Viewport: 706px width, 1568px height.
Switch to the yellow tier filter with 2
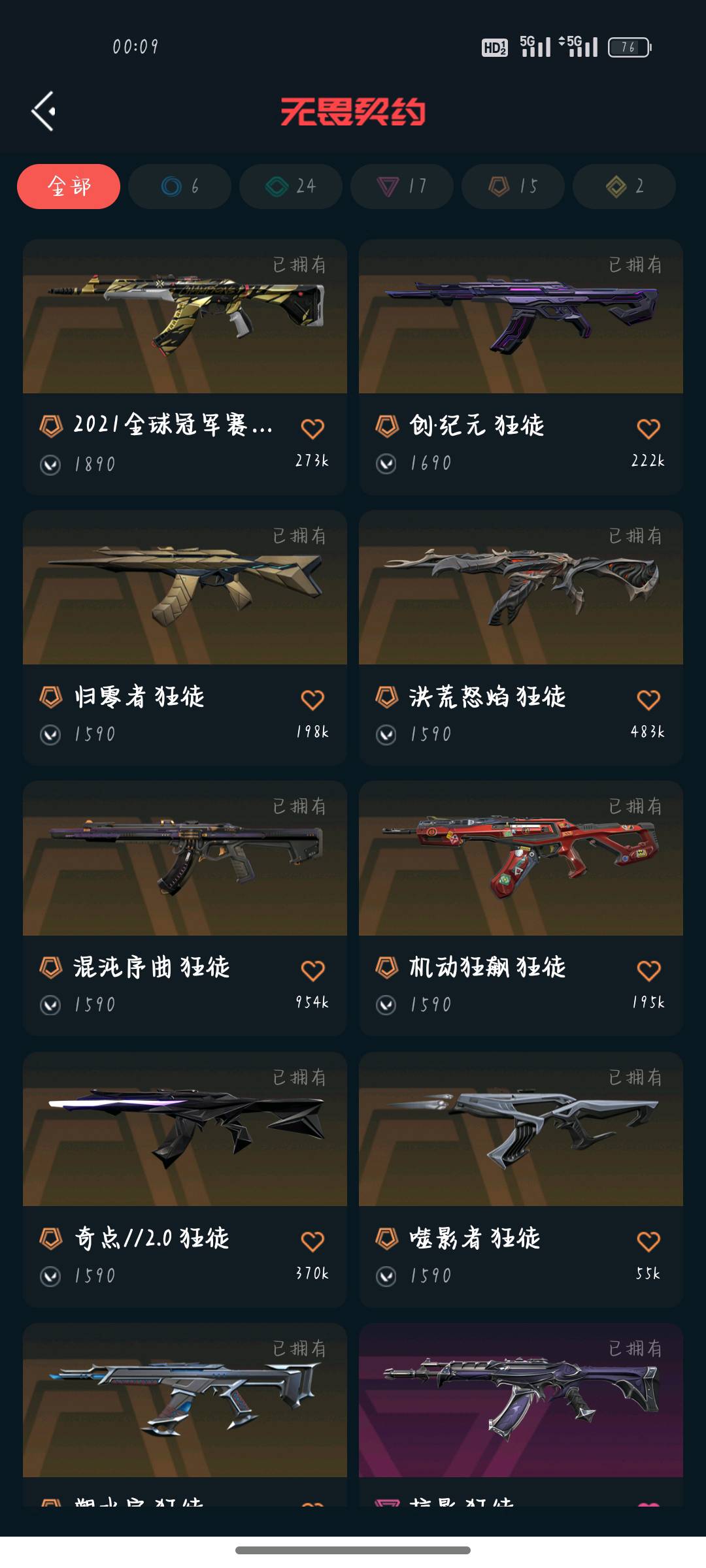624,187
